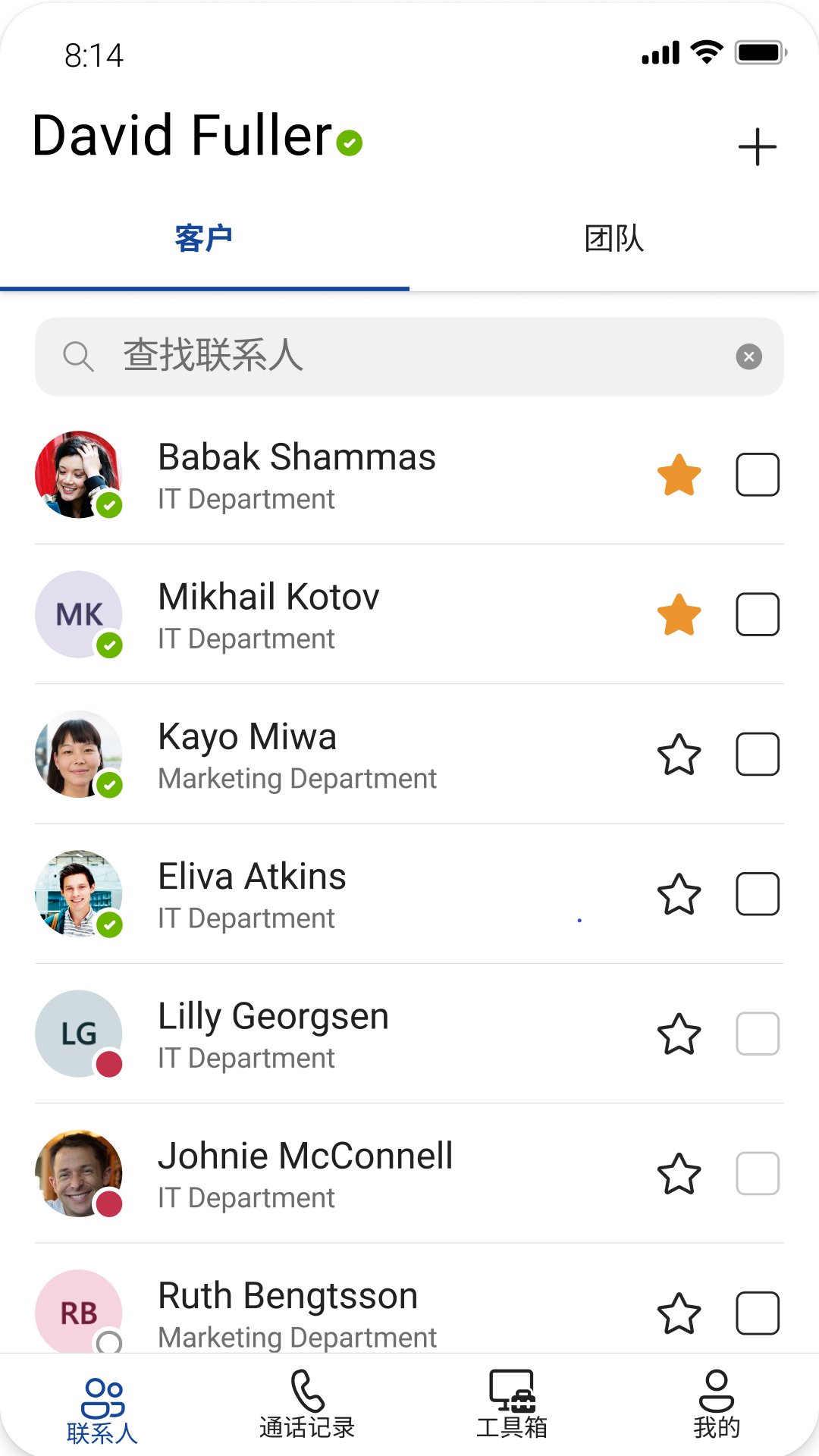Open the 工具箱 toolbox screen
The height and width of the screenshot is (1456, 819).
coord(512,1407)
